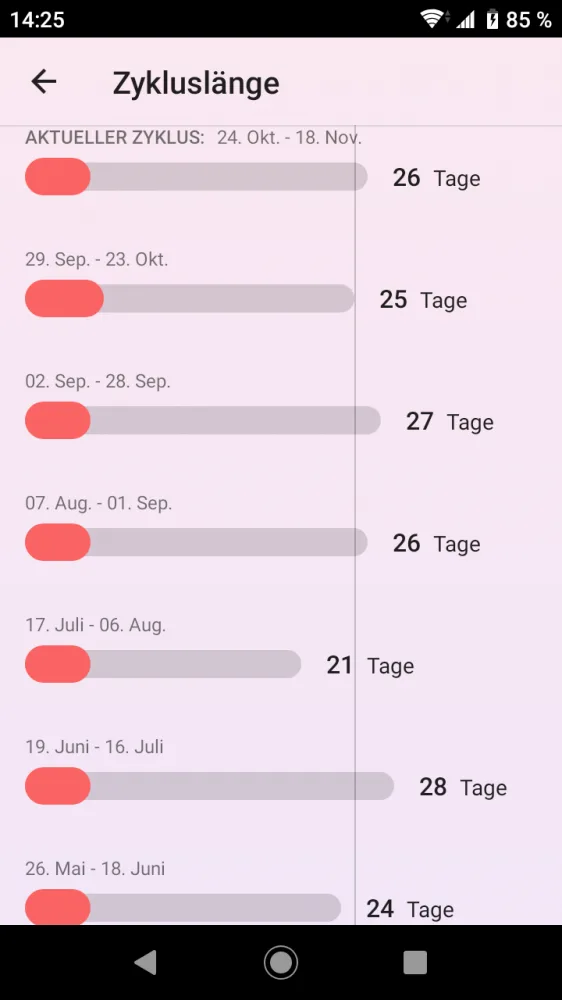Open current cycle 24. Okt. - 18. Nov.
Screen dimensions: 562x1000
pyautogui.click(x=281, y=165)
